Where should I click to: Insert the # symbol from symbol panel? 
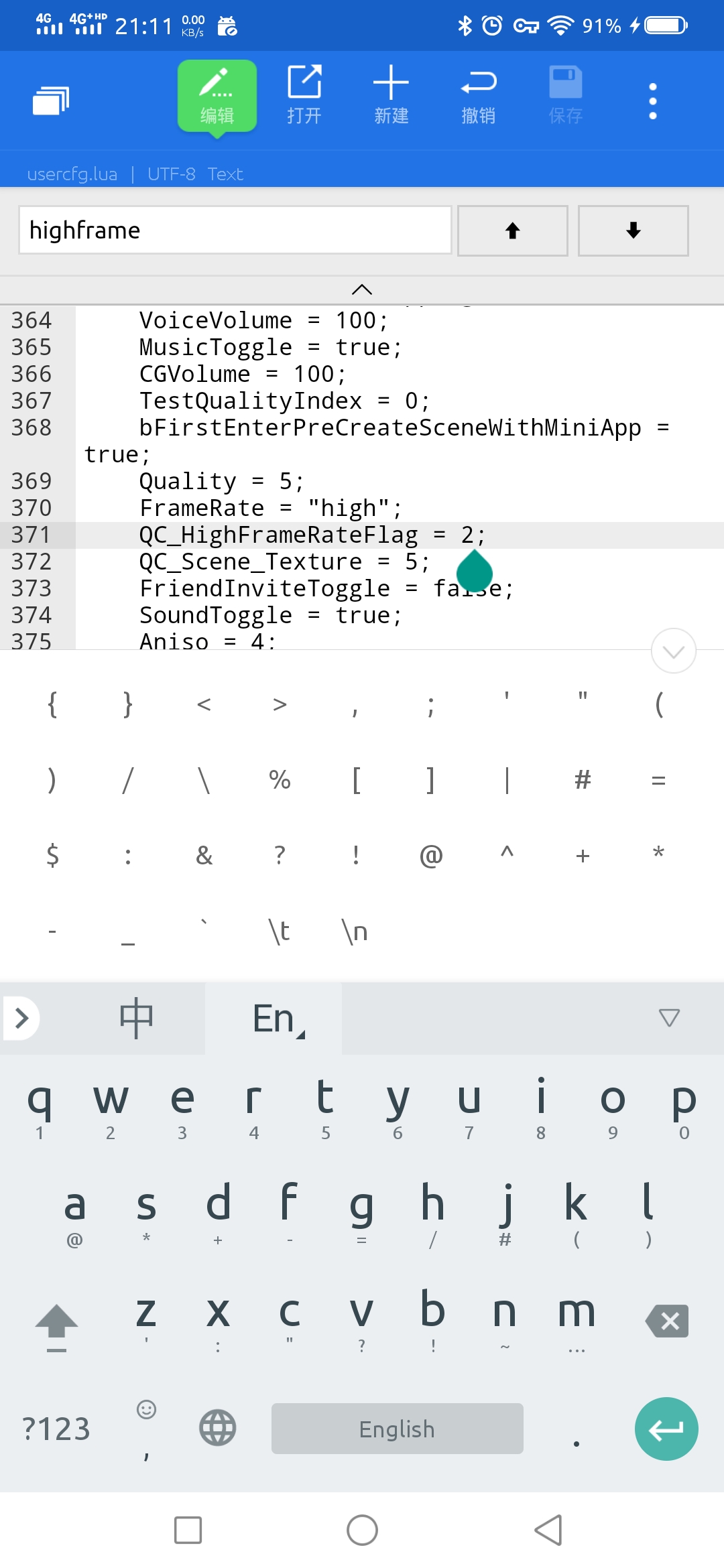point(583,780)
